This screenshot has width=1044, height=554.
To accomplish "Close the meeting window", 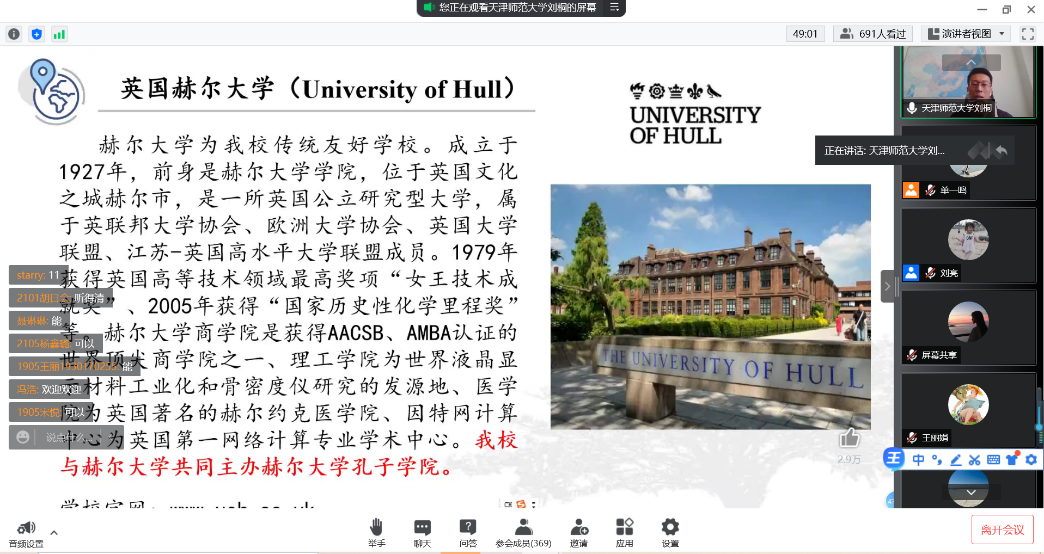I will 1030,9.
